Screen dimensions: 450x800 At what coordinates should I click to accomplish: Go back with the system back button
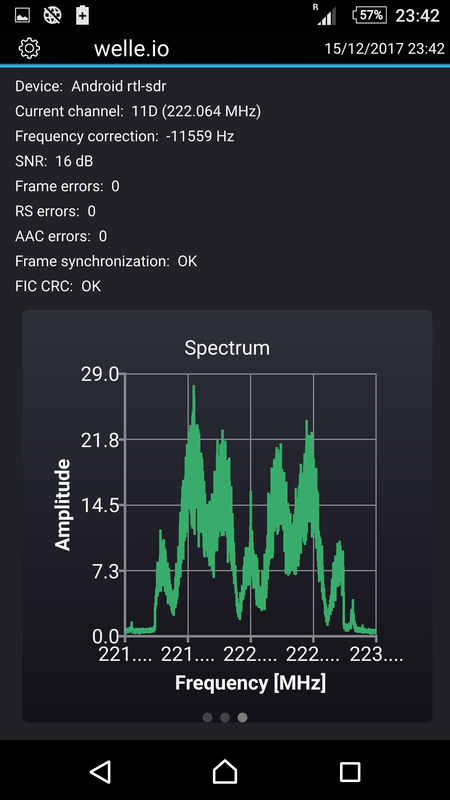101,772
